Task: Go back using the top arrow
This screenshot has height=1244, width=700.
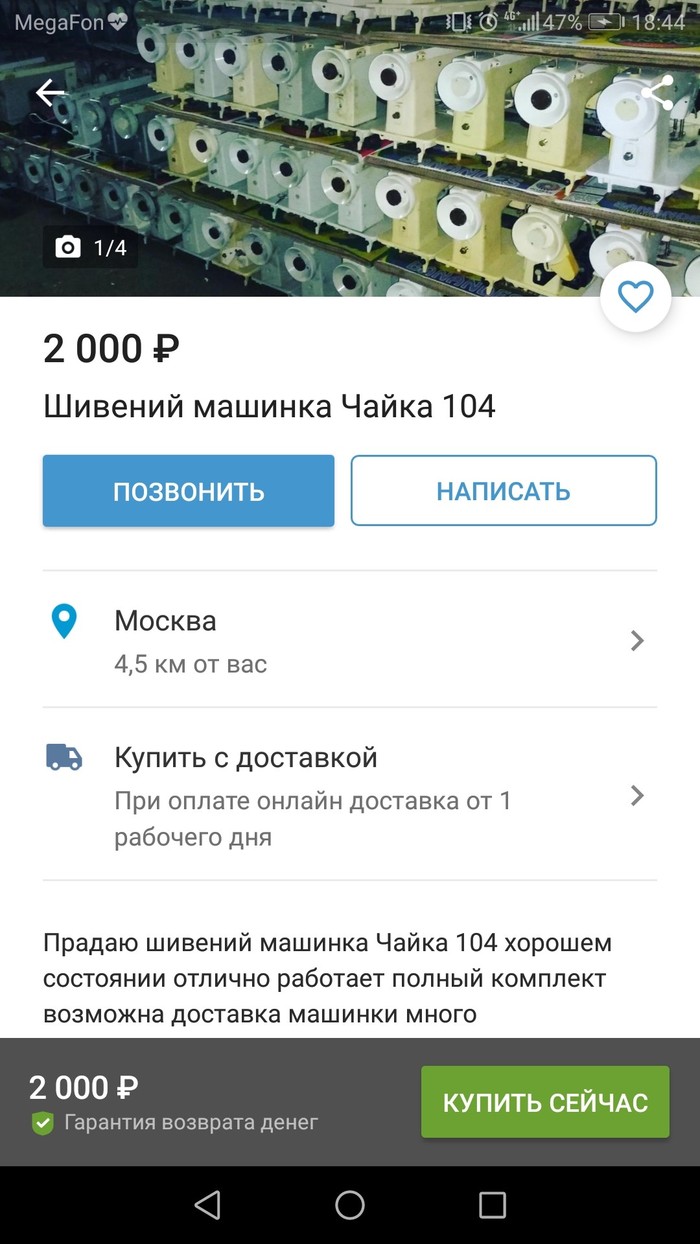Action: click(x=50, y=93)
